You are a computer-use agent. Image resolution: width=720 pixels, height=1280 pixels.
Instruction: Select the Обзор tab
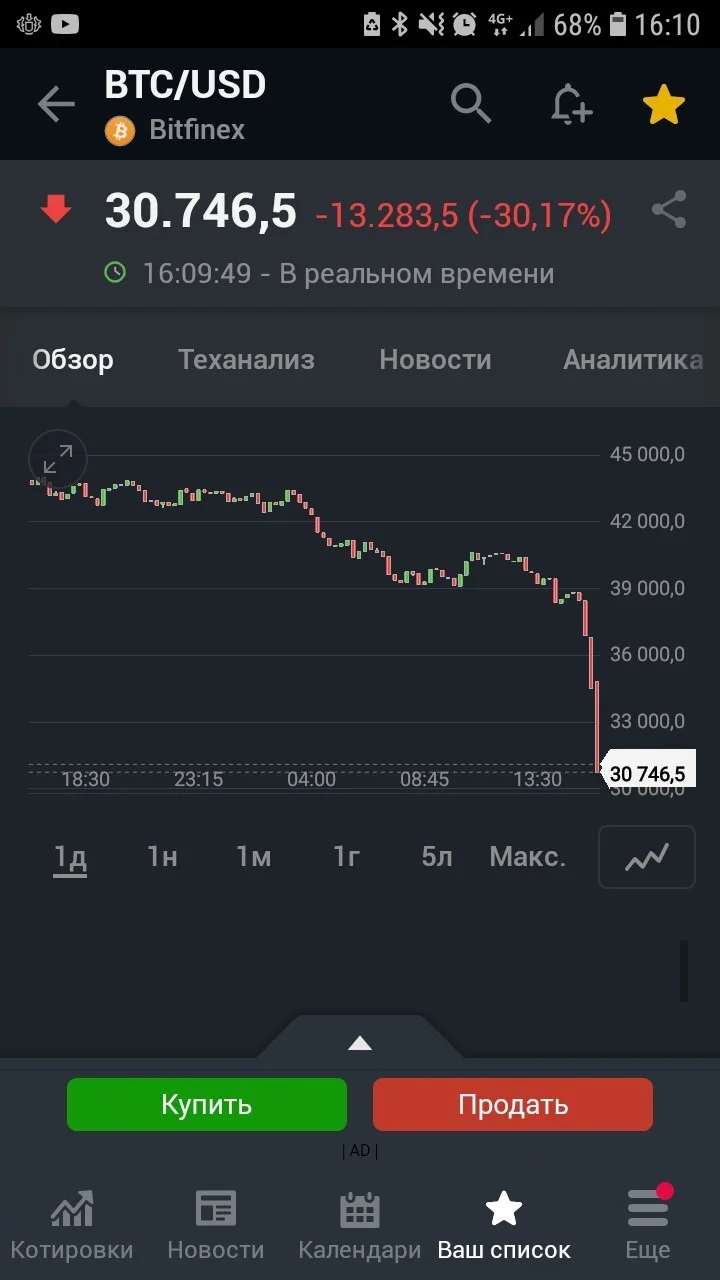click(x=73, y=360)
